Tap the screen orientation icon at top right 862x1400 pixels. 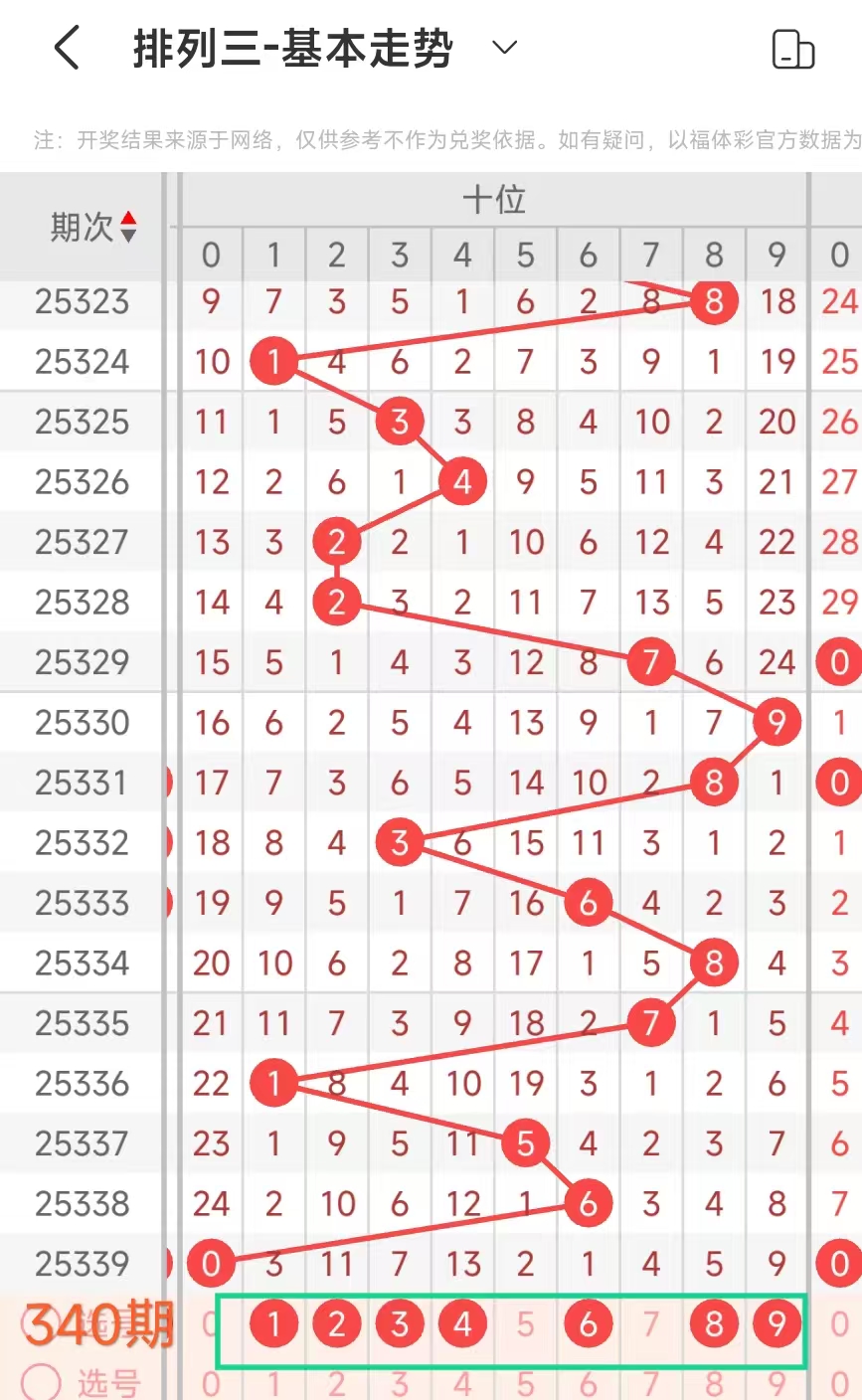792,49
